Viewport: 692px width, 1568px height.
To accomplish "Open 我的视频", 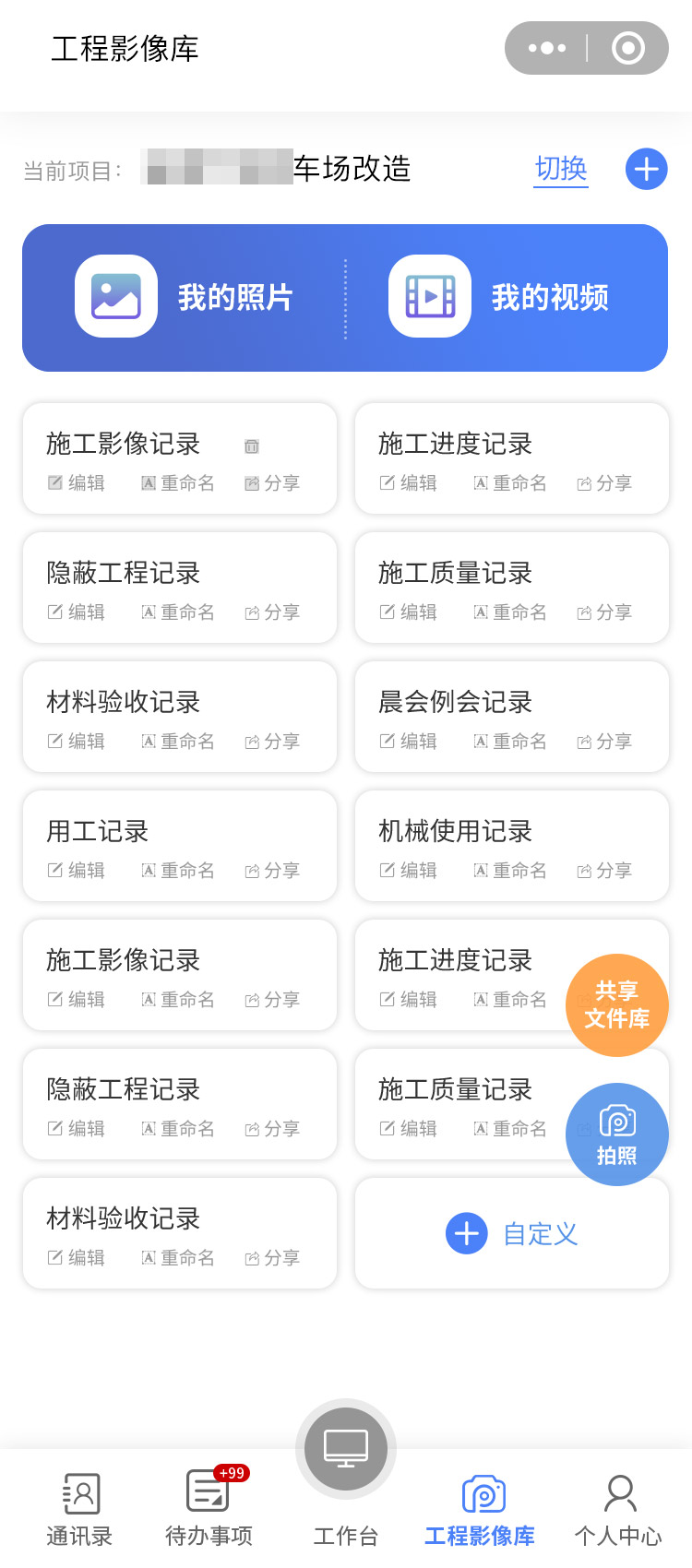I will (x=498, y=297).
